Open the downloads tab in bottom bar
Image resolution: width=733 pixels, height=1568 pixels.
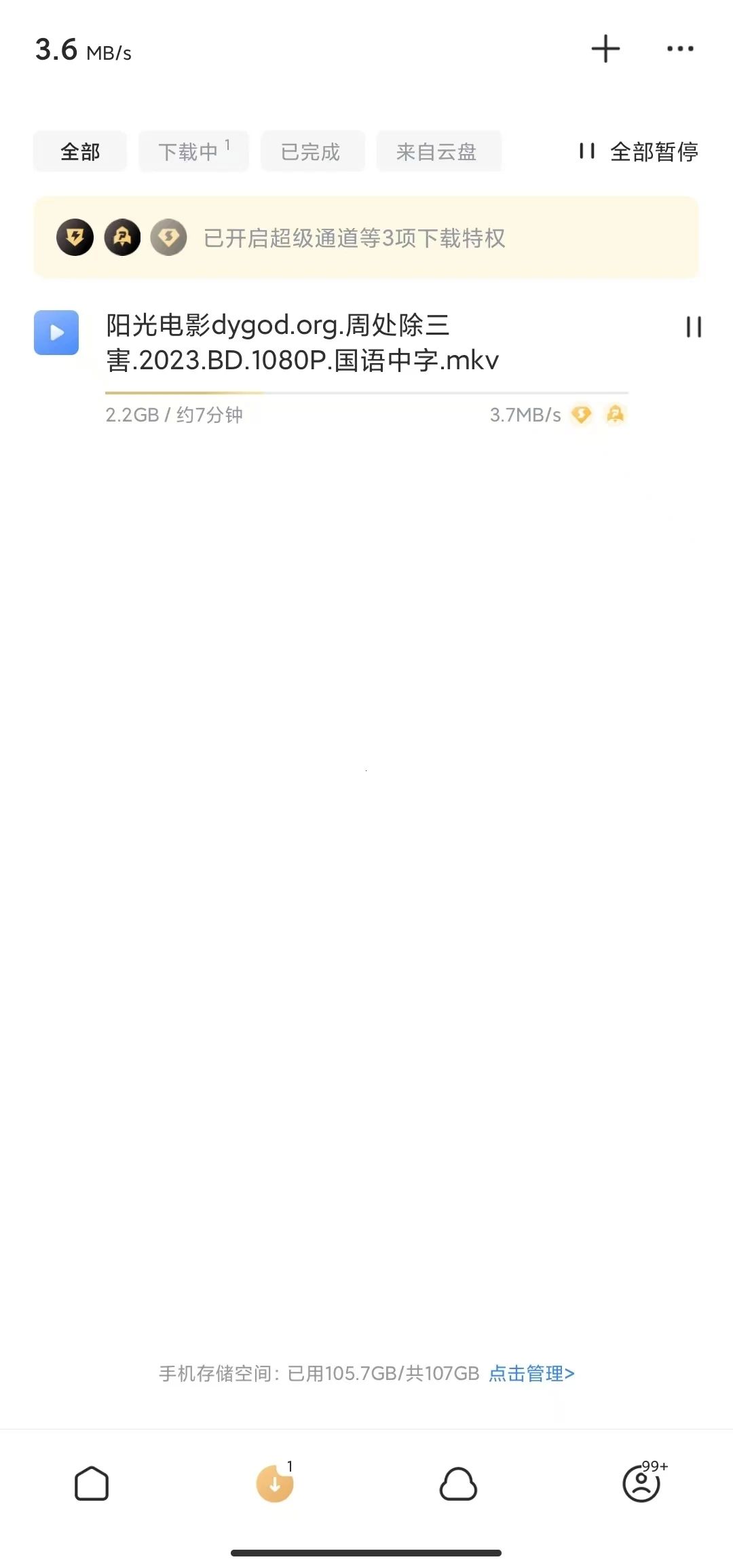click(275, 1483)
